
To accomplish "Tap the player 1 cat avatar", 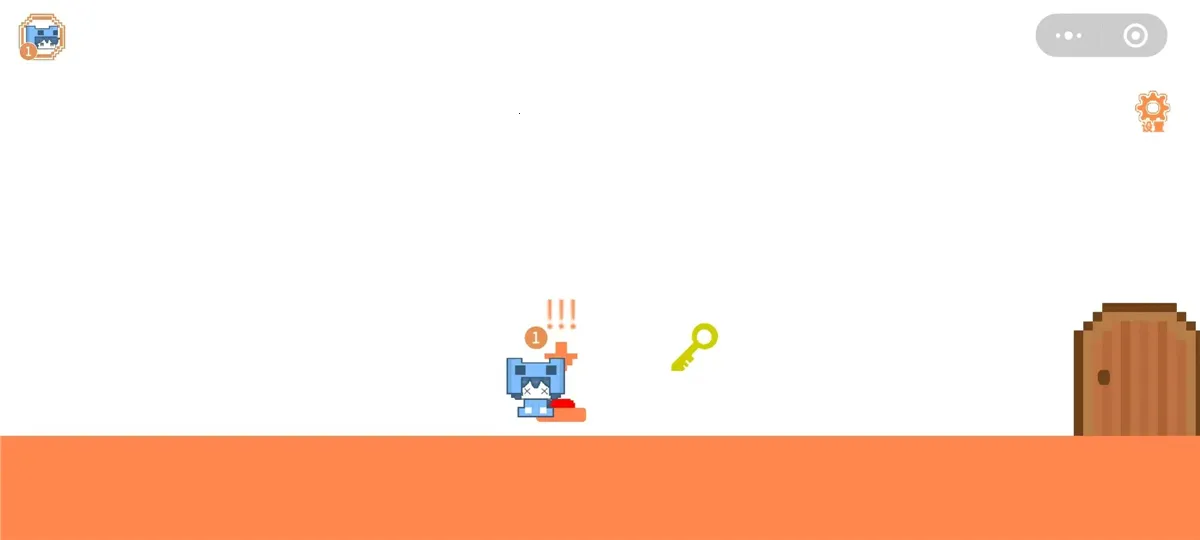I will 43,37.
